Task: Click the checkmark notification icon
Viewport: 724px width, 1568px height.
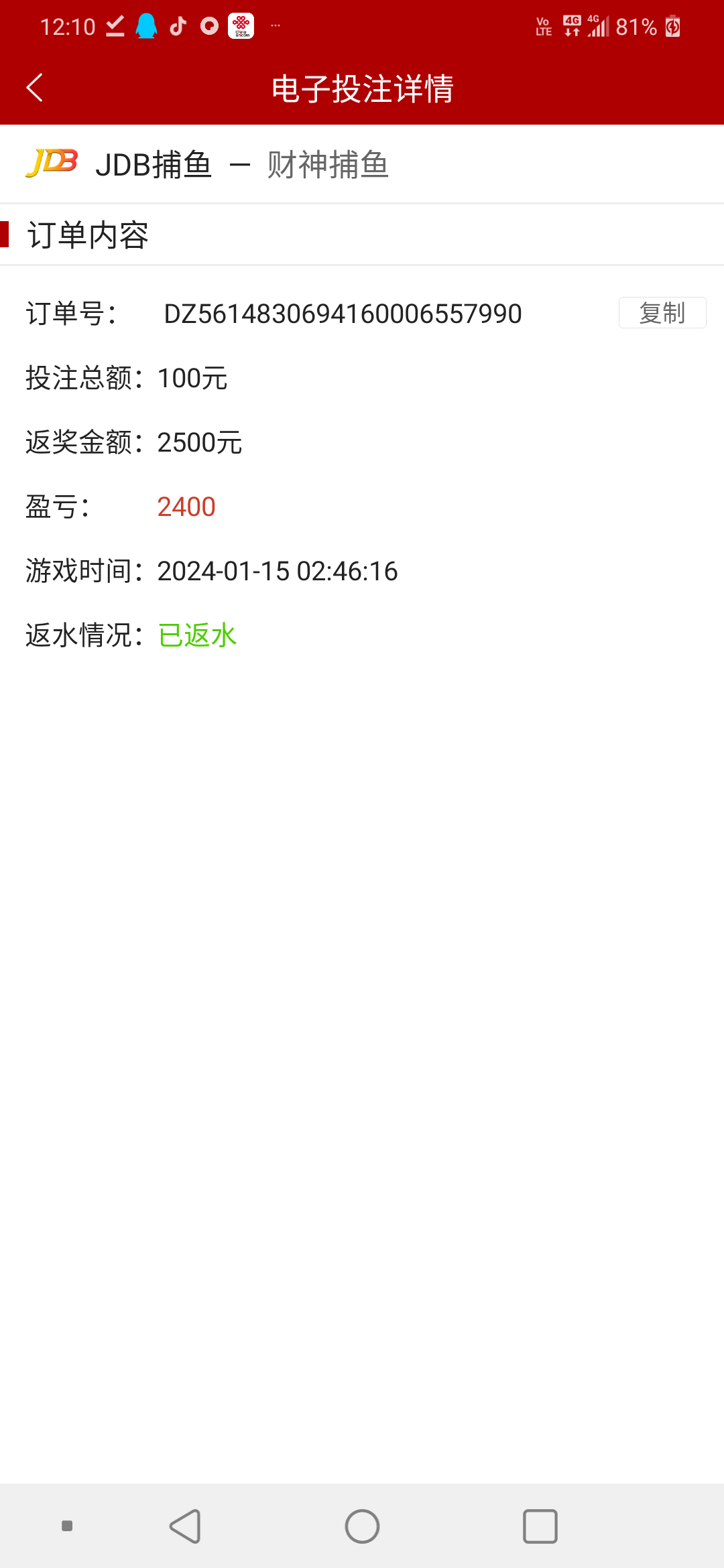Action: coord(114,25)
